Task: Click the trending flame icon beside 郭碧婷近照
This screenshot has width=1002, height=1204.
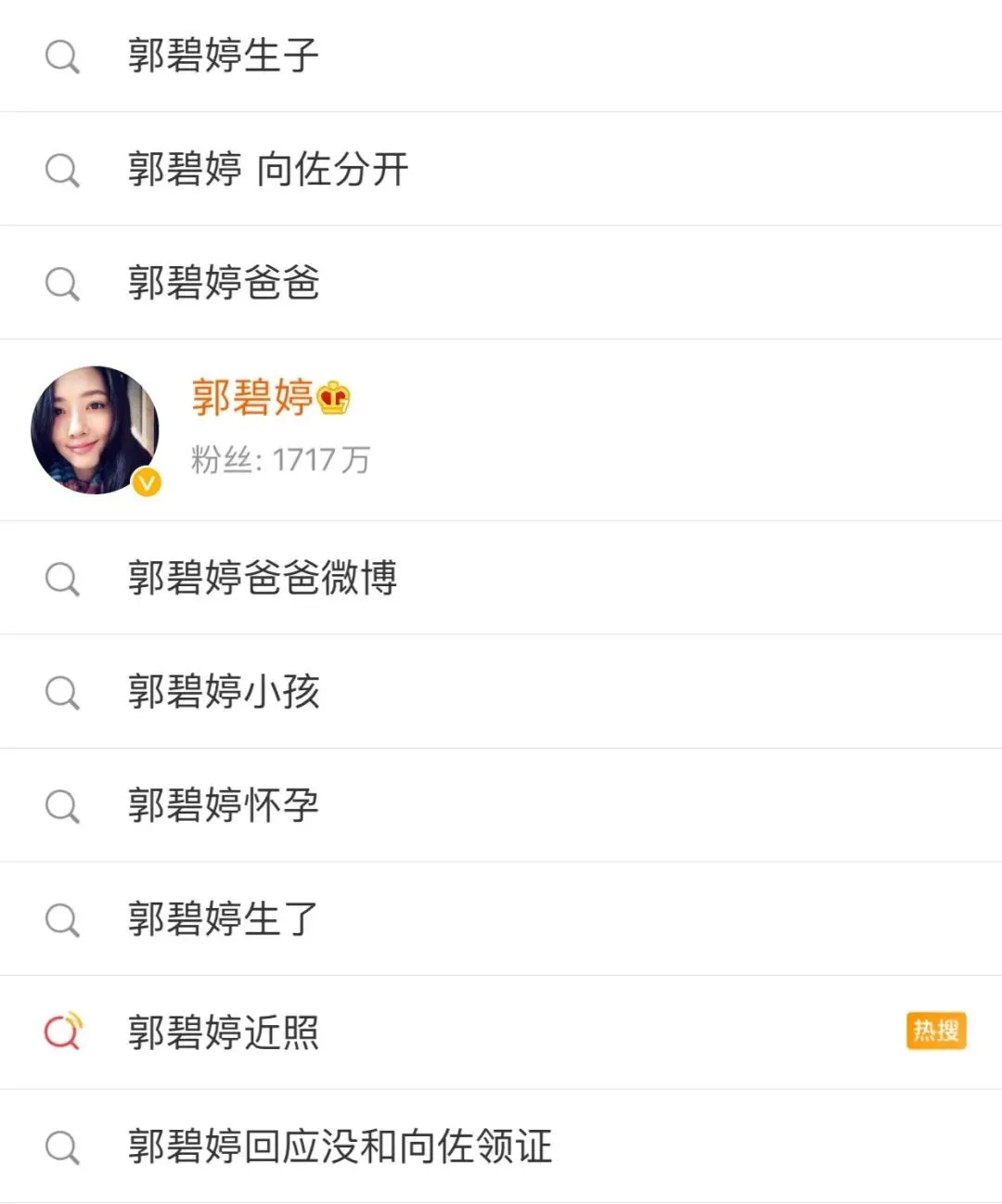Action: pyautogui.click(x=62, y=1031)
